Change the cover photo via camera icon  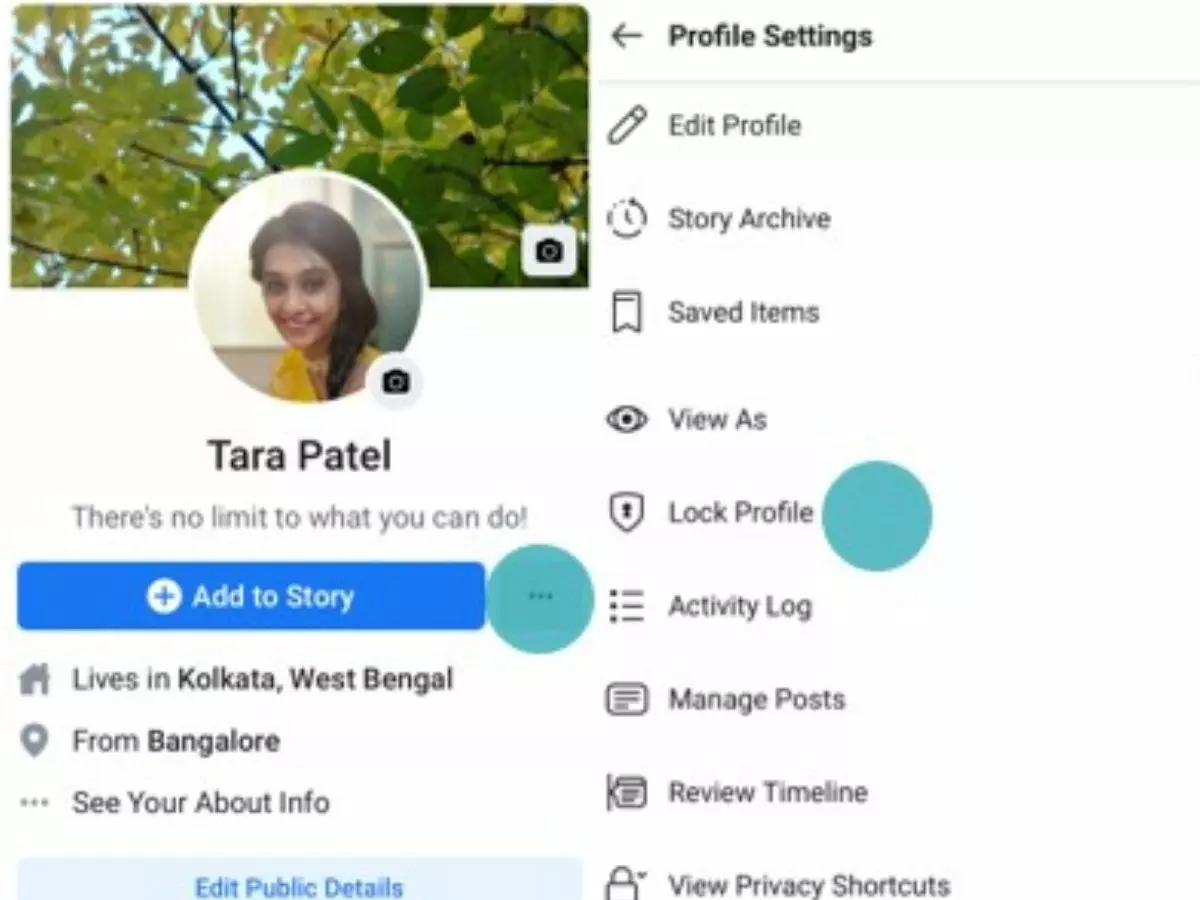point(549,251)
